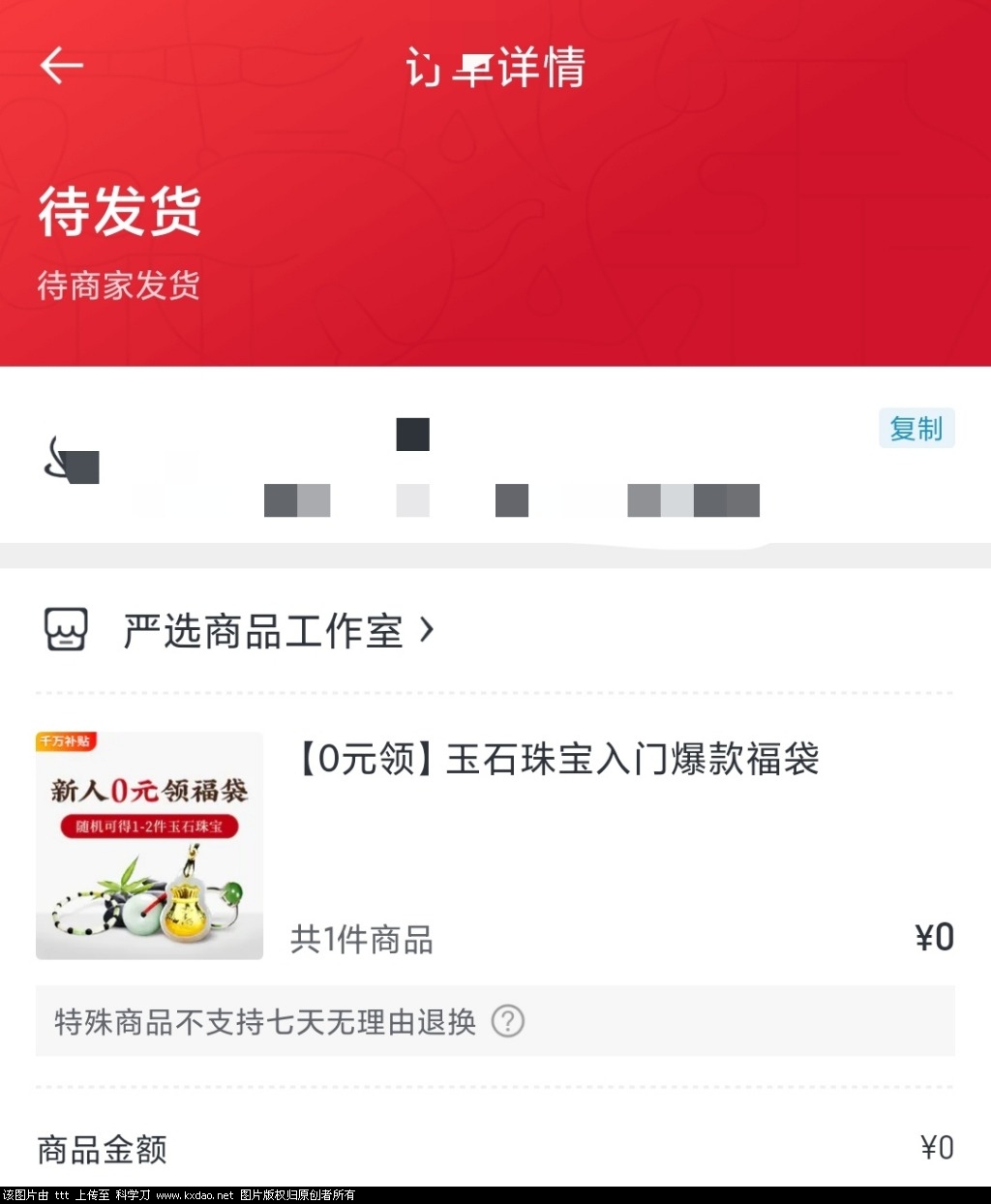The width and height of the screenshot is (991, 1204).
Task: Open the 玉石珠宝入门爆款福袋 product
Action: click(556, 760)
